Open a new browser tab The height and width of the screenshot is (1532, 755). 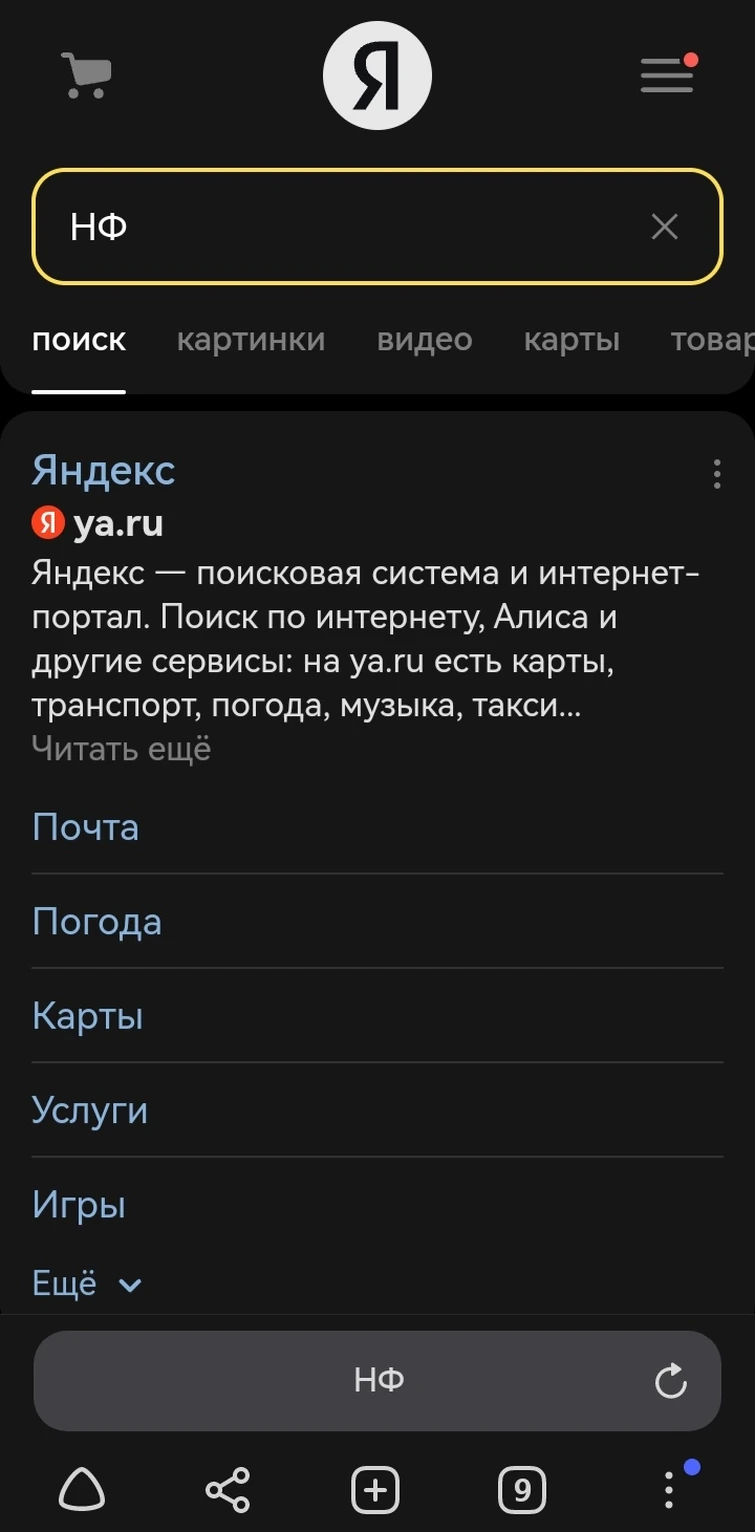(x=375, y=1489)
